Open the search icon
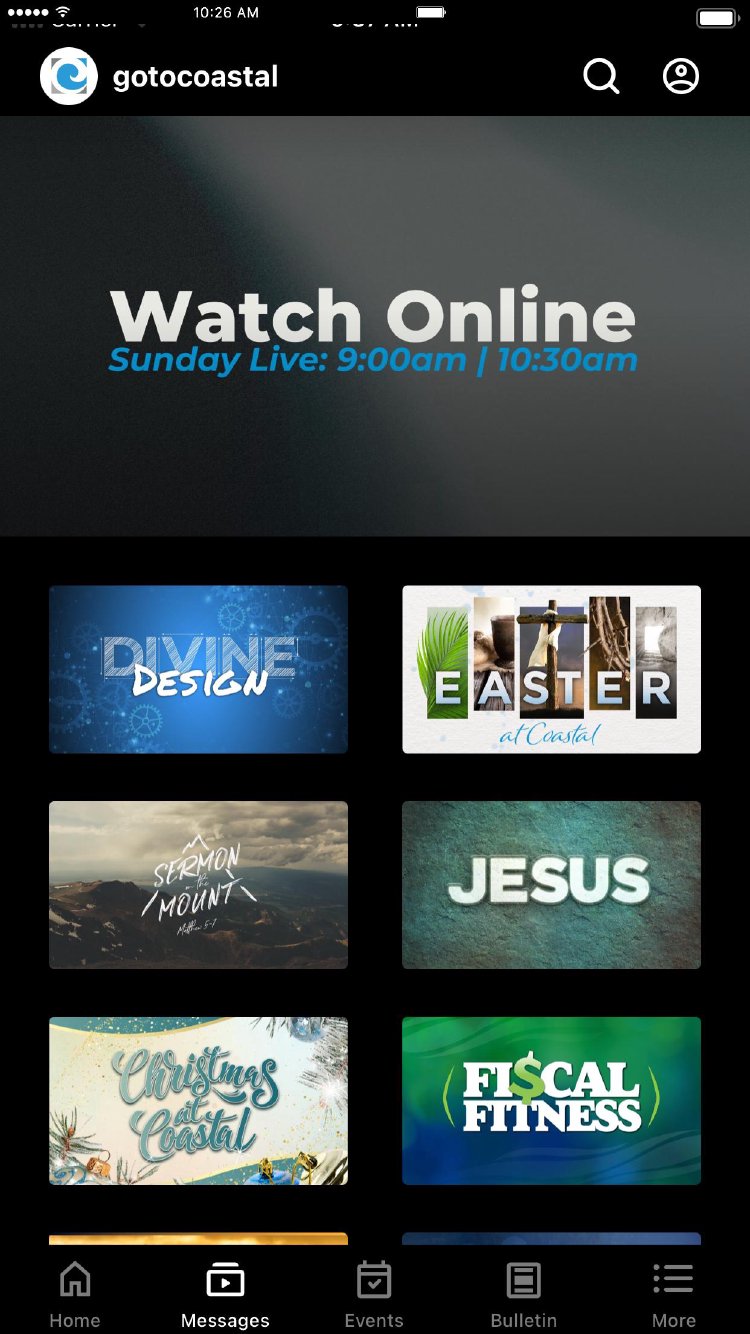Screen dimensions: 750x1334 (x=601, y=76)
